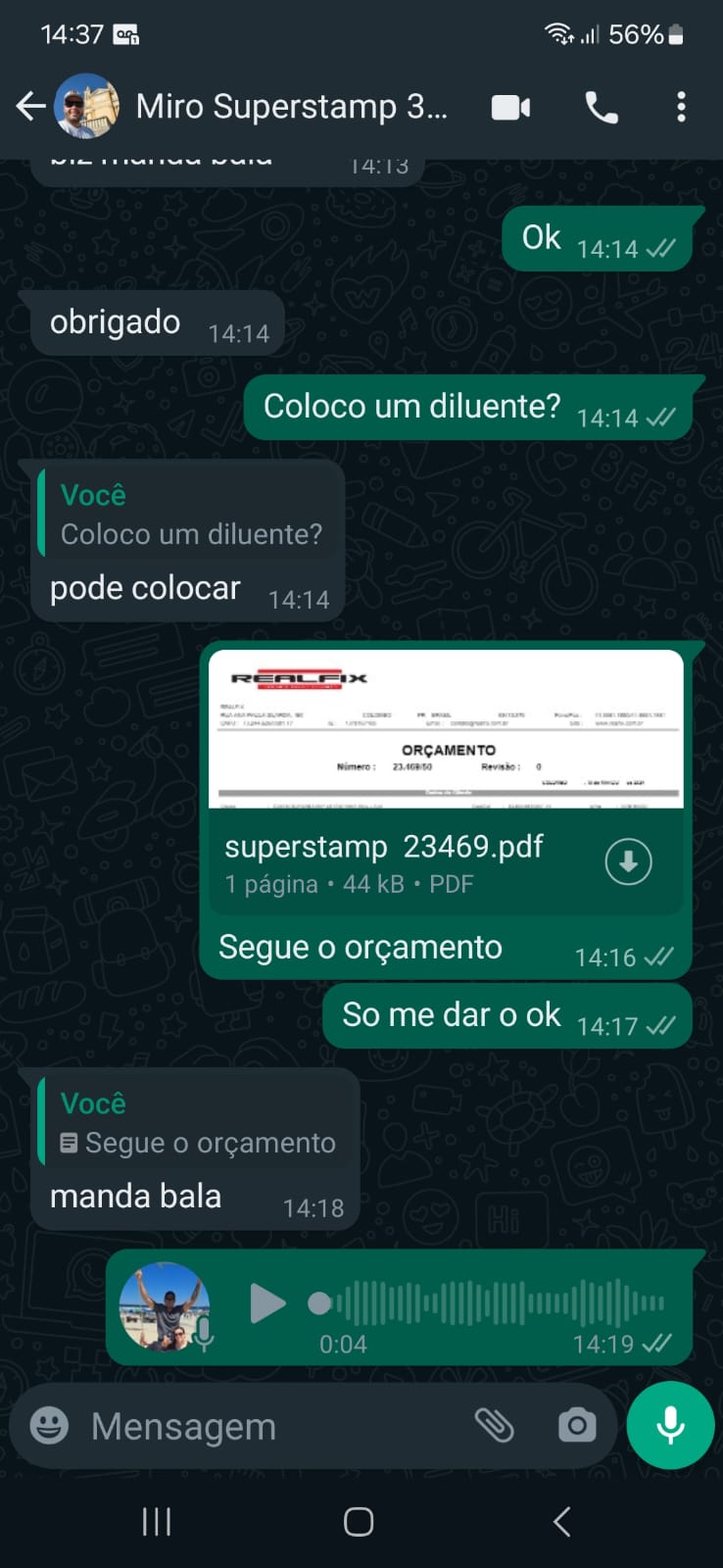This screenshot has height=1568, width=723.
Task: Tap the system home button
Action: point(359,1522)
